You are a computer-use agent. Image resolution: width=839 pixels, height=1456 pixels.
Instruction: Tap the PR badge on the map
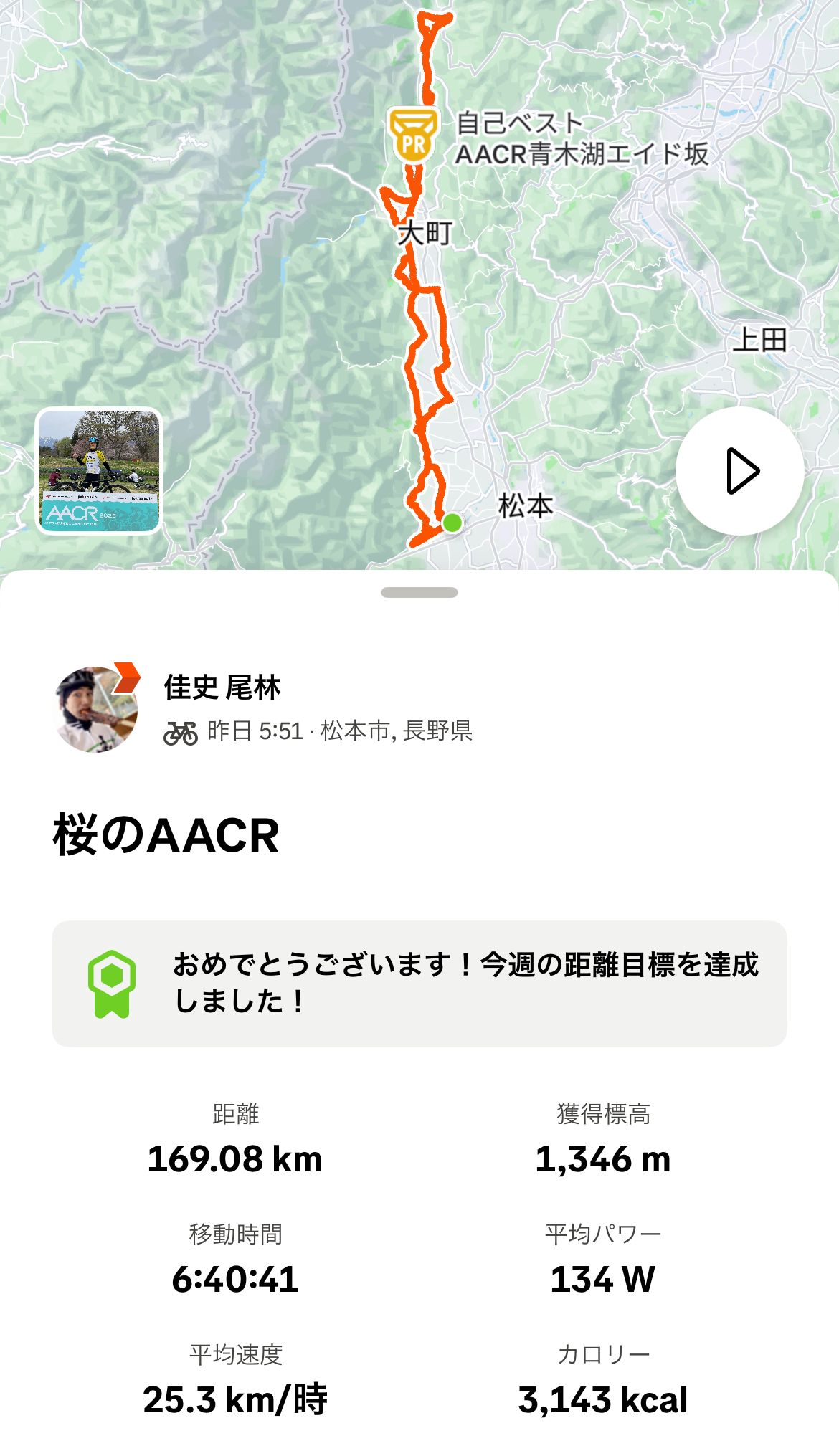tap(413, 135)
